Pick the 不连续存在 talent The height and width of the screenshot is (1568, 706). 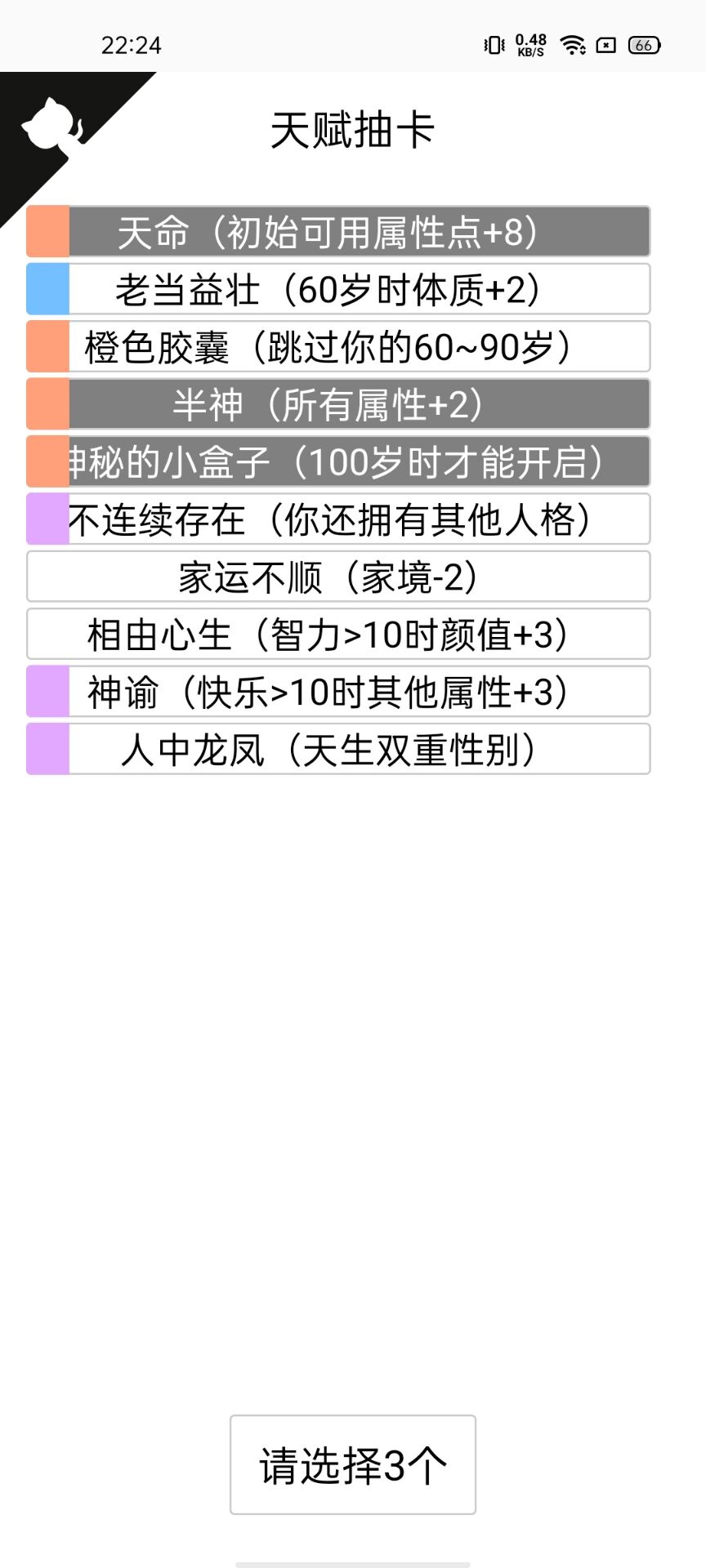(338, 519)
